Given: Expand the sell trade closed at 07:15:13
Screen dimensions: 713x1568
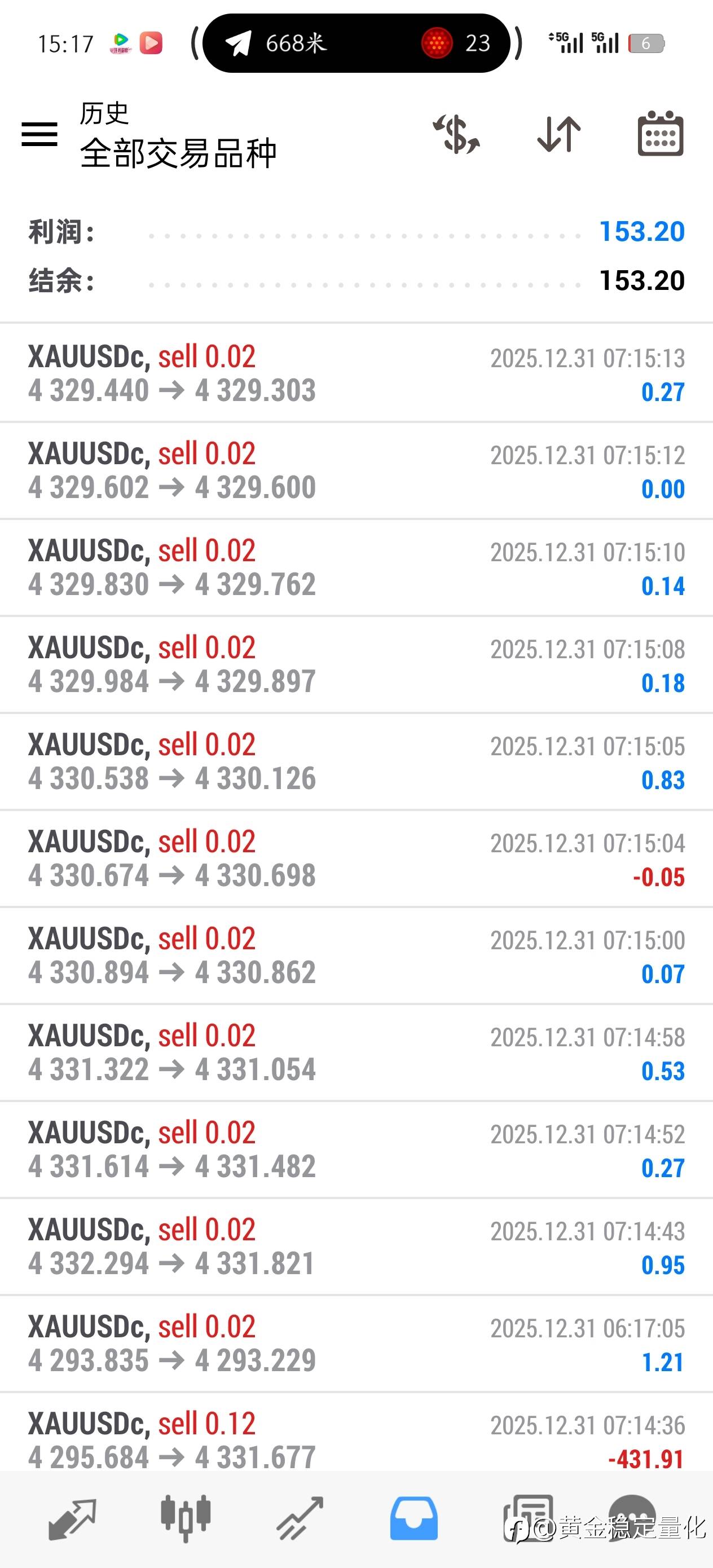Looking at the screenshot, I should point(356,373).
